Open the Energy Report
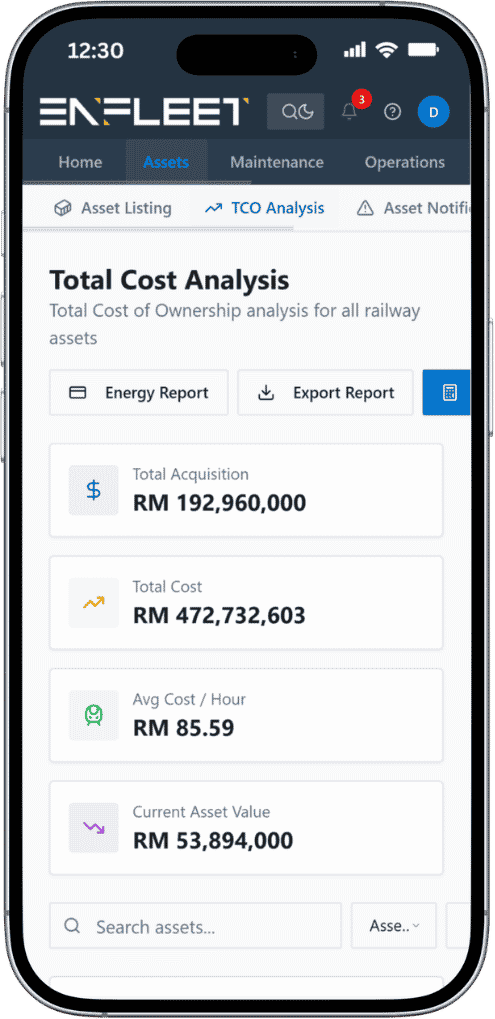 pos(139,393)
